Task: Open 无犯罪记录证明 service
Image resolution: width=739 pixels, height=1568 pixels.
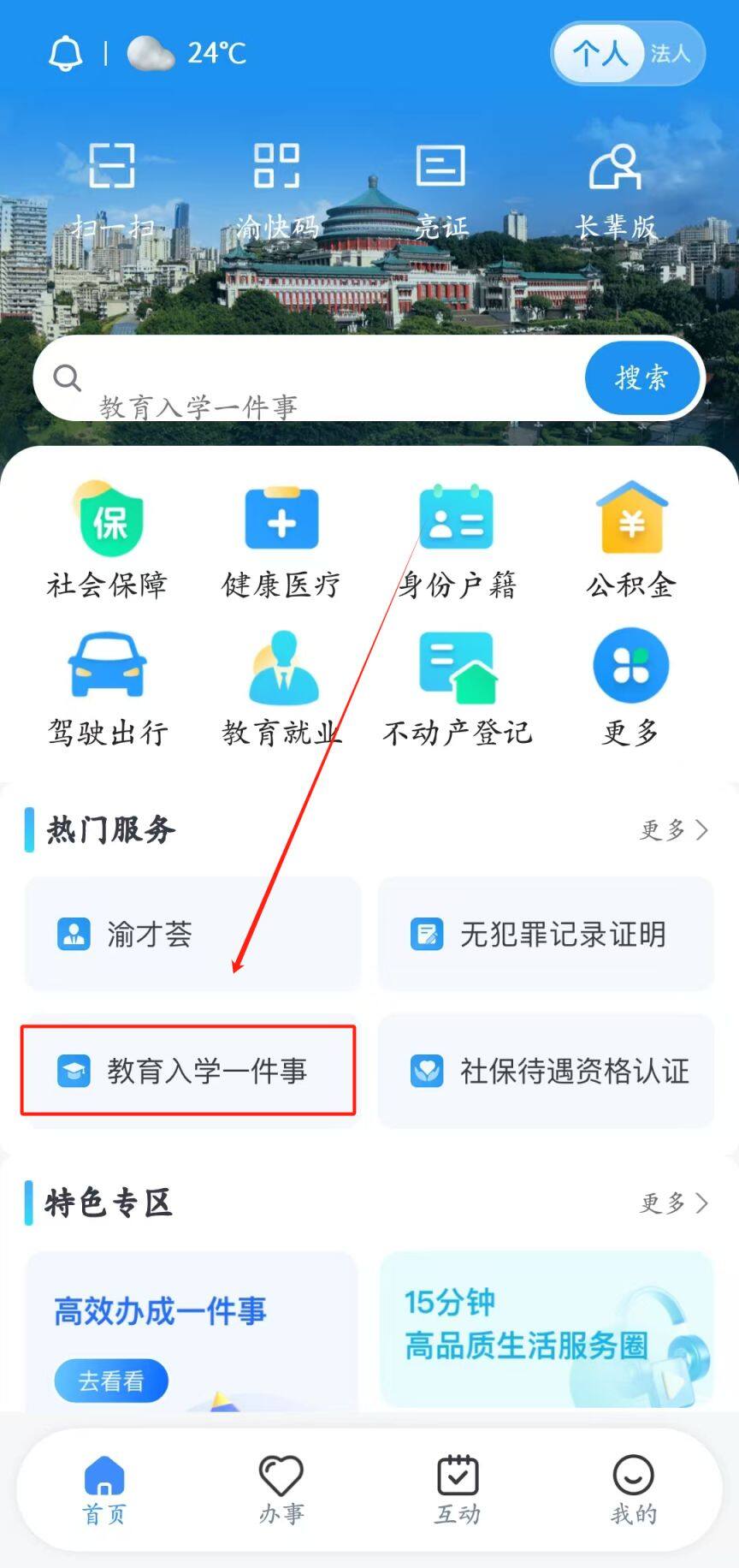Action: (546, 934)
